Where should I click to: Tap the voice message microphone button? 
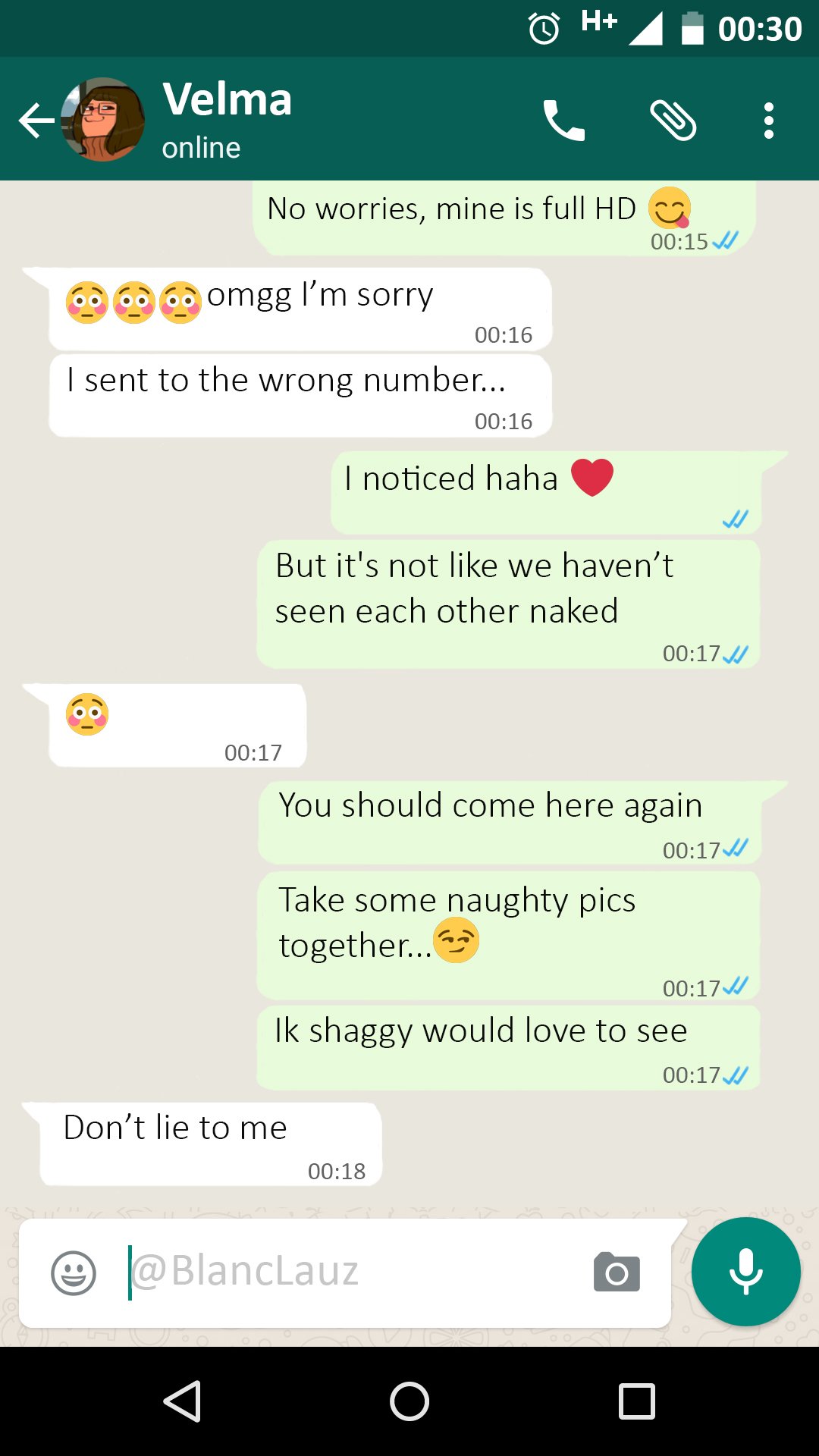pos(745,1271)
